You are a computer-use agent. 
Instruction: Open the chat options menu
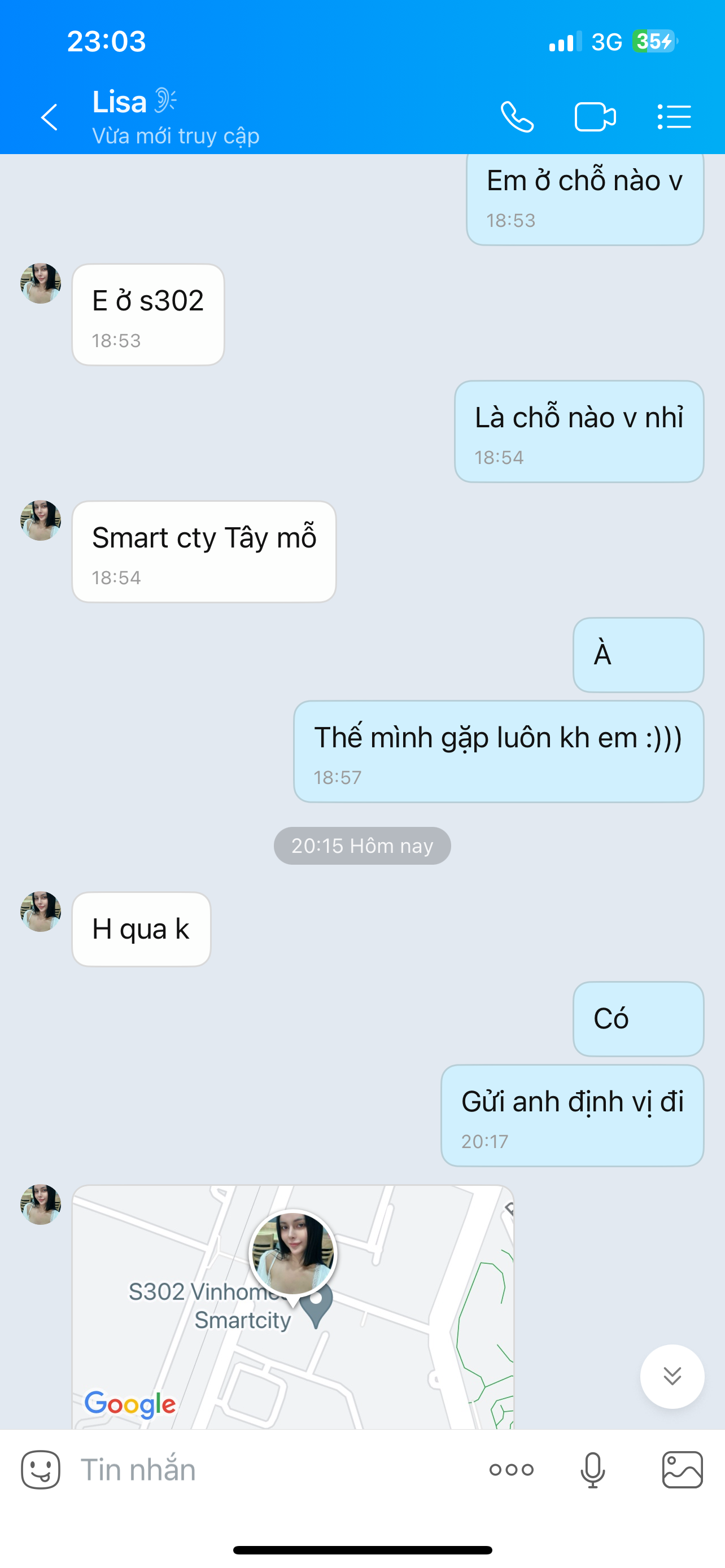(674, 117)
